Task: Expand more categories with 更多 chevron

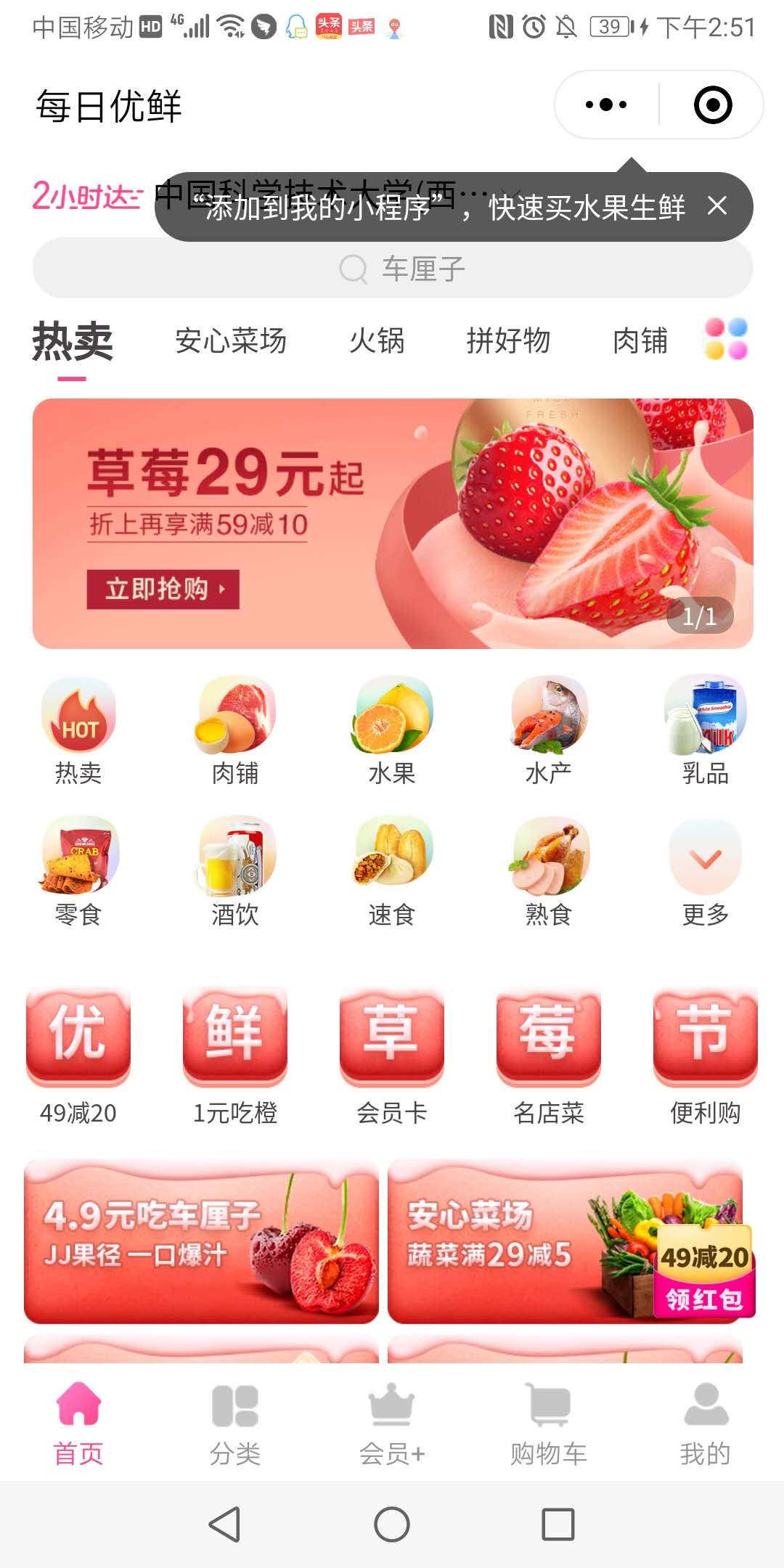Action: coord(705,860)
